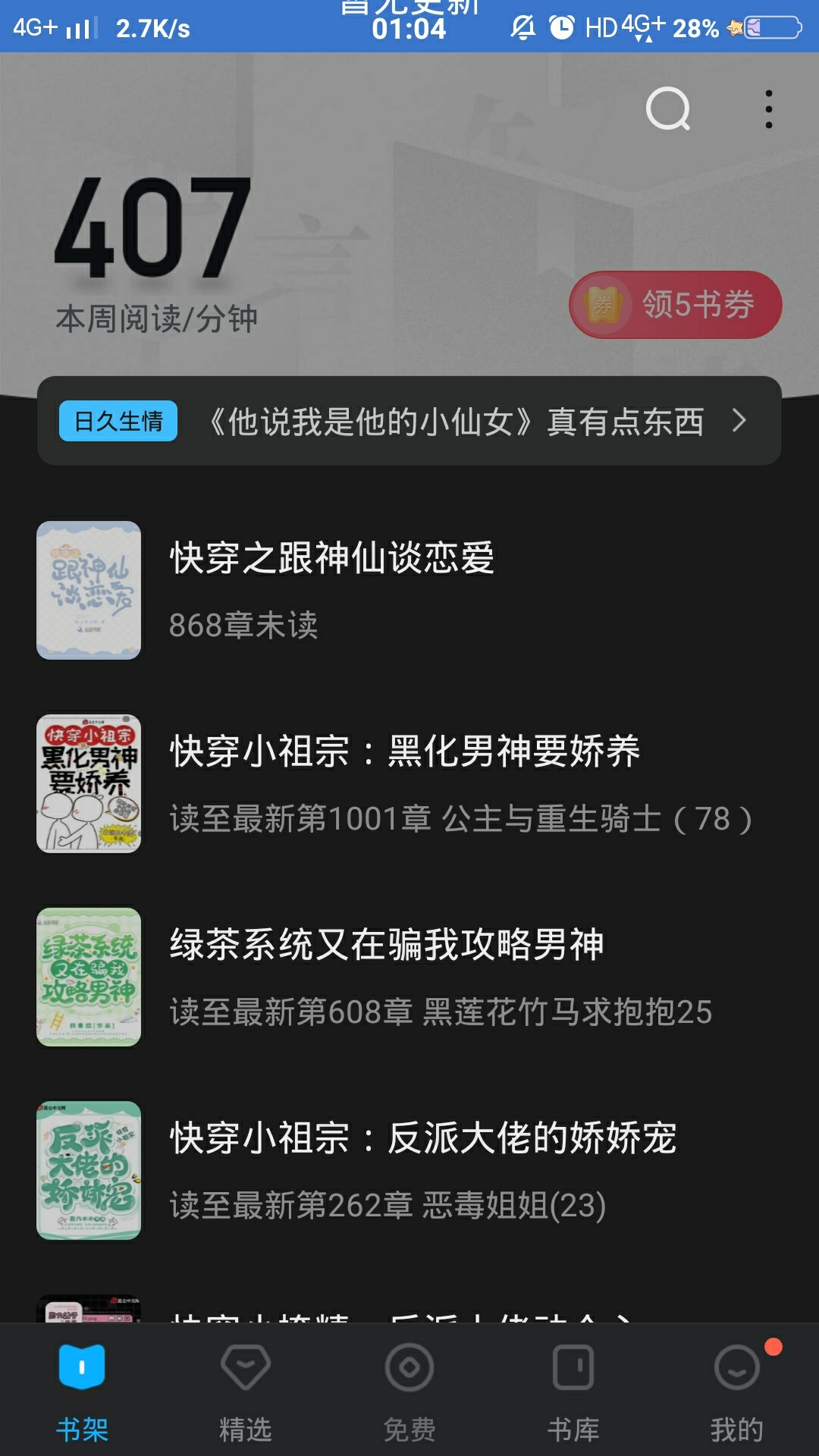Open the book 快穿小祖宗：反派大佬的娇娇宠
The width and height of the screenshot is (819, 1456).
tap(409, 1170)
